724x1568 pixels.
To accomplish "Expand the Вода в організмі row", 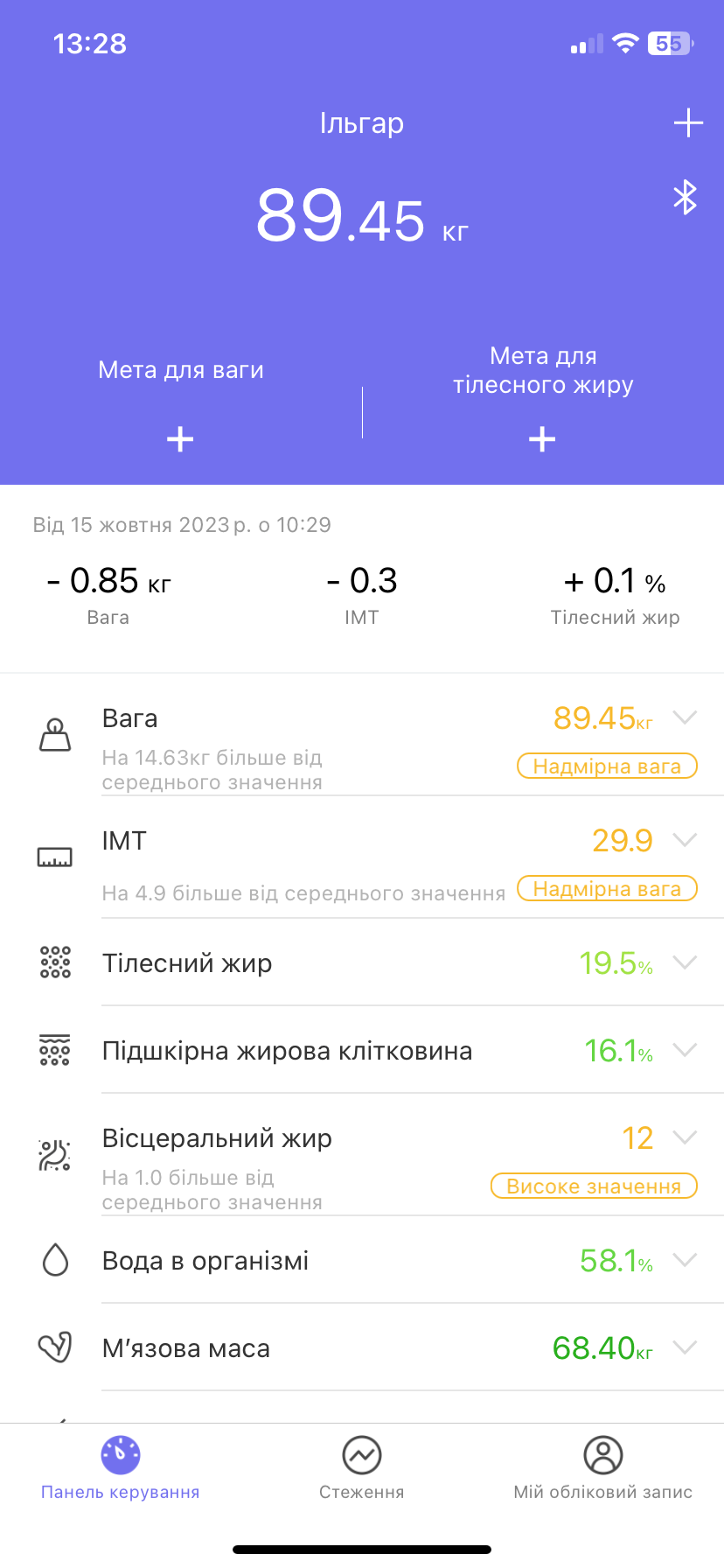I will pos(685,1261).
